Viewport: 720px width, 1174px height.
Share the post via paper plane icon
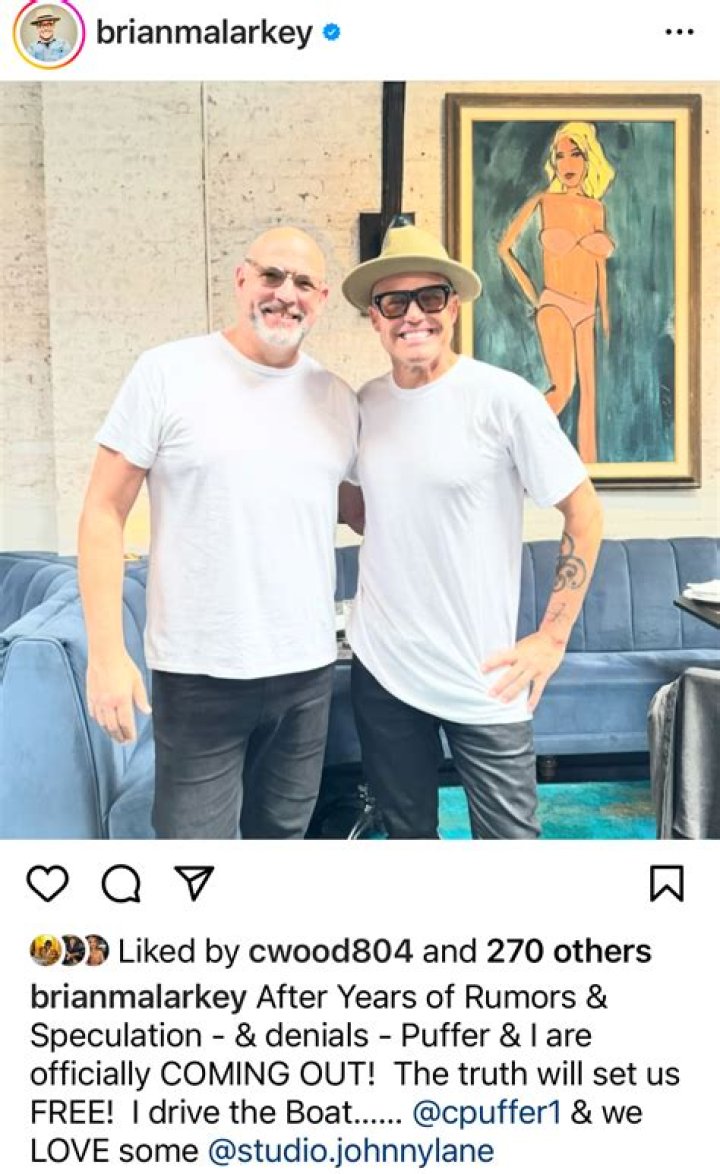[x=192, y=883]
